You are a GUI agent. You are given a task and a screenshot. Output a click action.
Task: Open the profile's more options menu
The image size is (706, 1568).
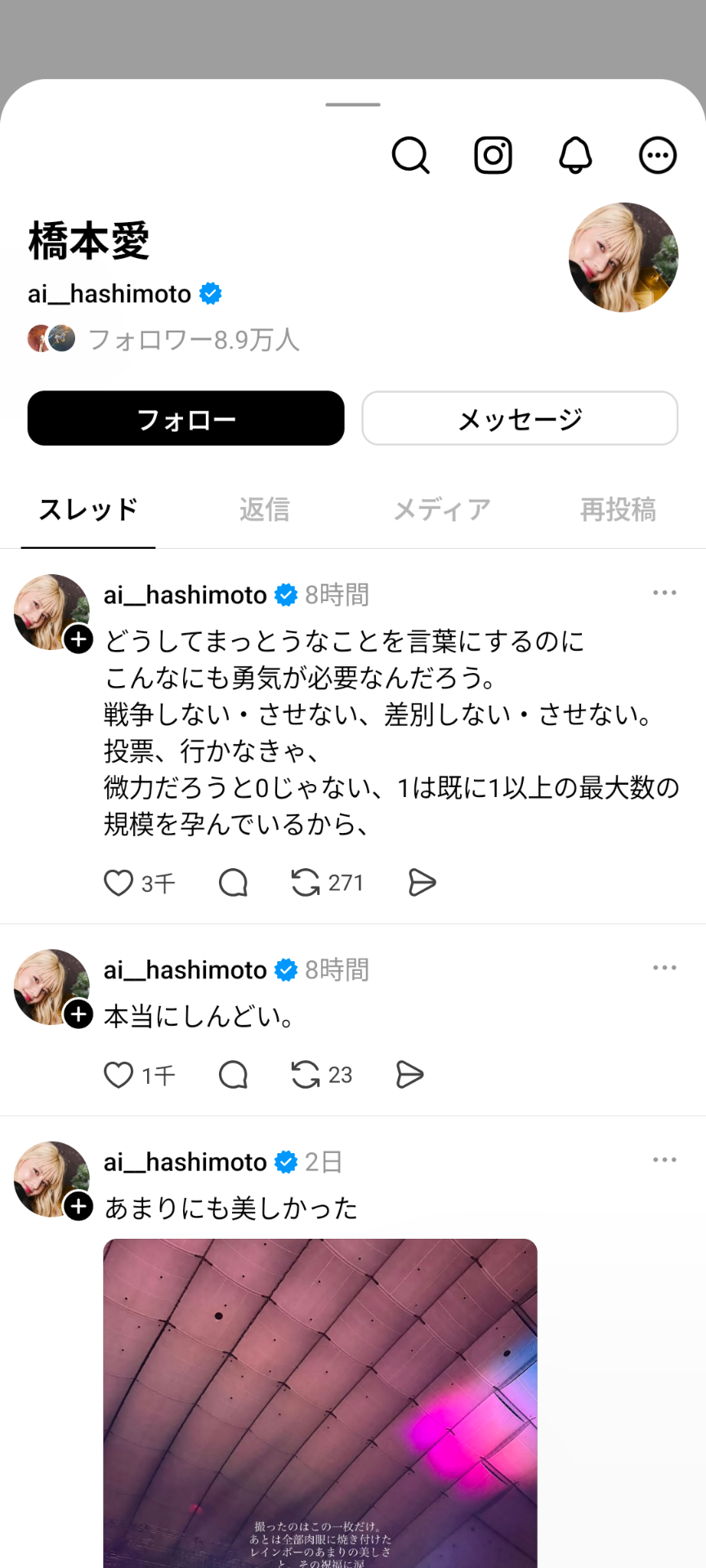[x=658, y=155]
